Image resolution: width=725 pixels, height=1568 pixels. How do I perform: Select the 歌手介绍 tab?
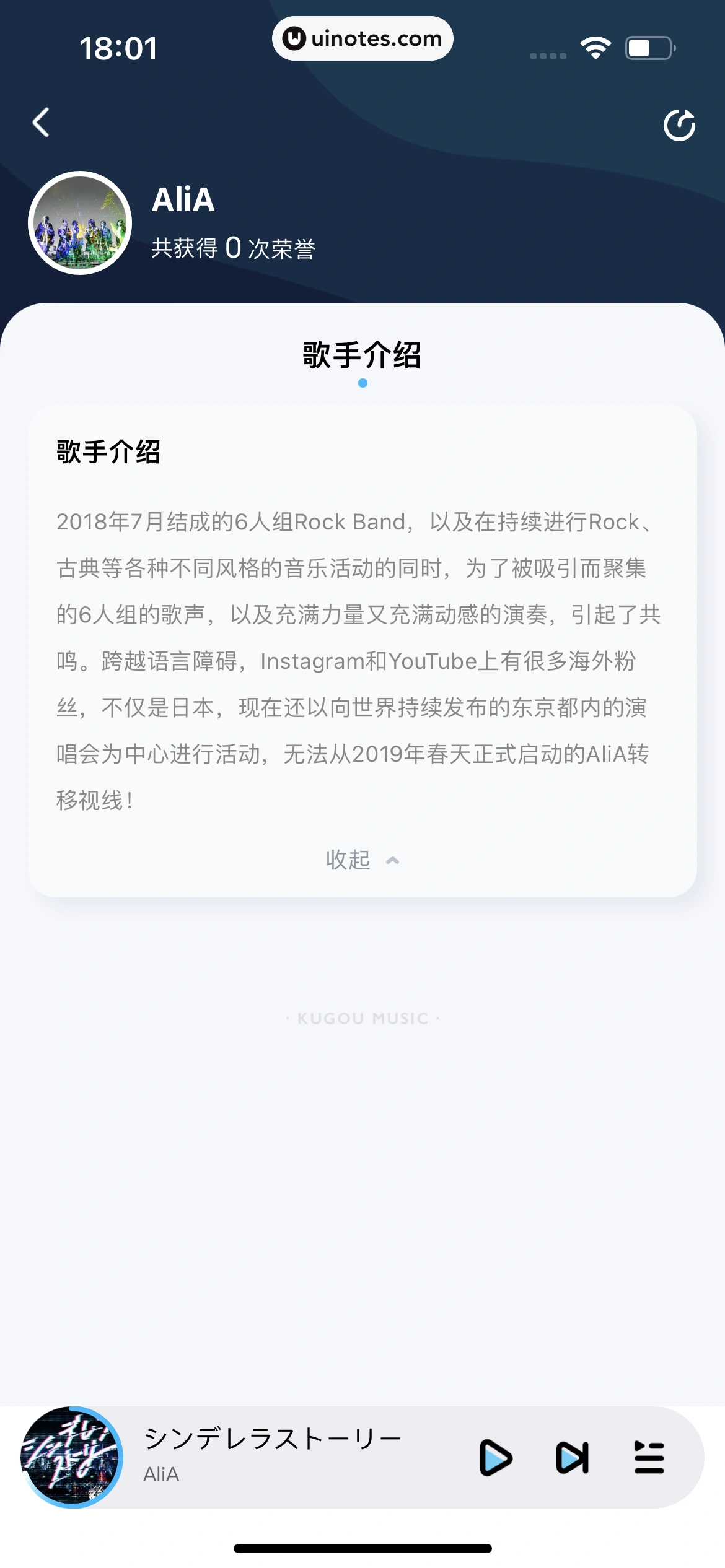(x=362, y=356)
